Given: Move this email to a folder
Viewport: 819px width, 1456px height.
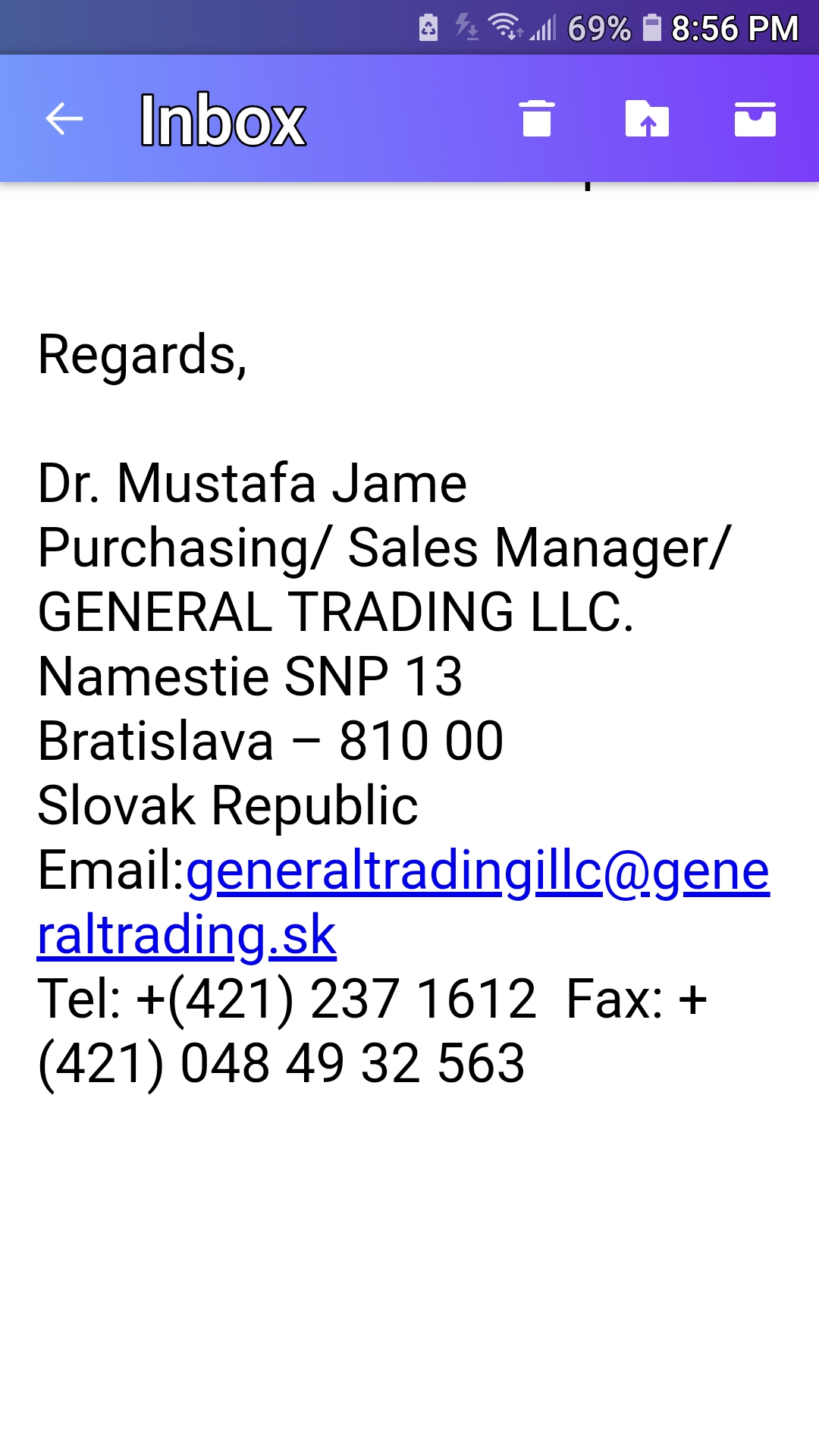Looking at the screenshot, I should point(647,119).
